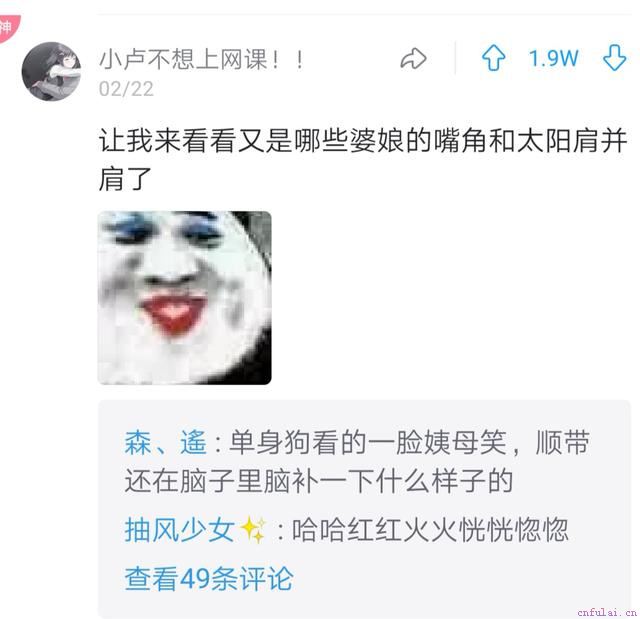This screenshot has height=619, width=640.
Task: Open replier 森、遙 profile
Action: tap(165, 441)
